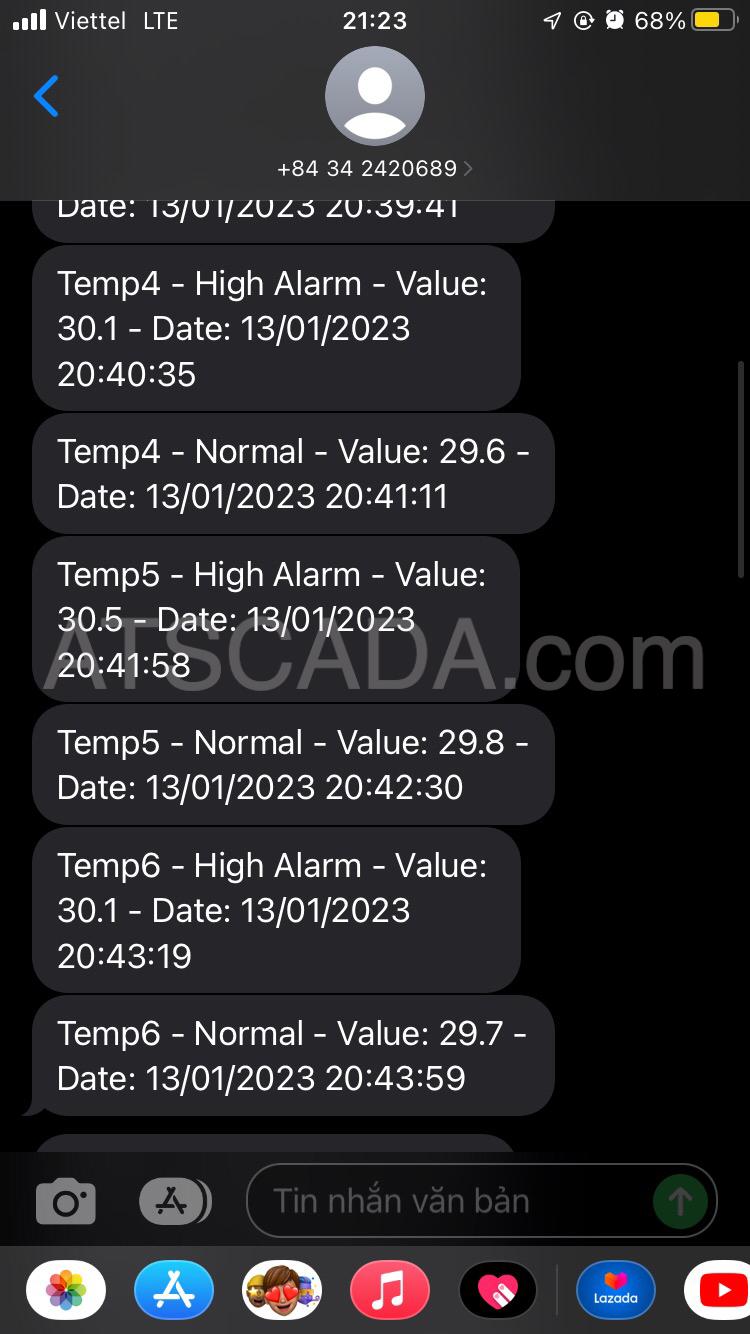Open the App Store iMessage app
Screen dimensions: 750x1334
174,1290
